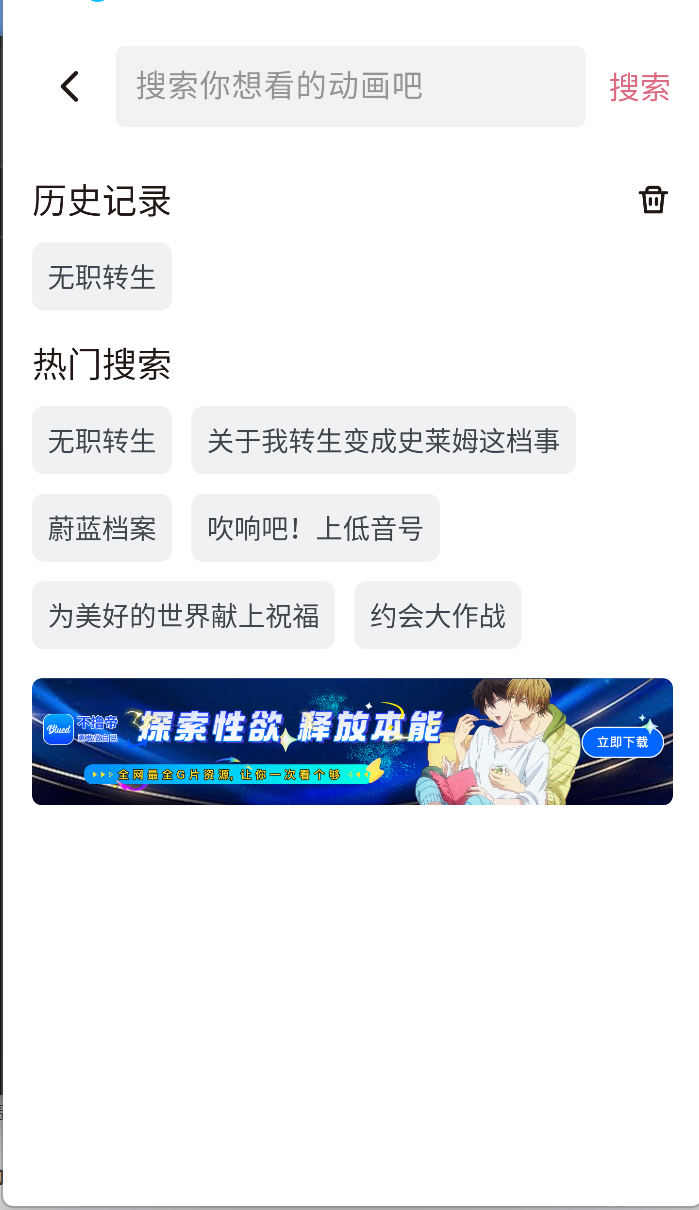Tap 立即下载 on the ad banner
This screenshot has width=699, height=1210.
(622, 742)
